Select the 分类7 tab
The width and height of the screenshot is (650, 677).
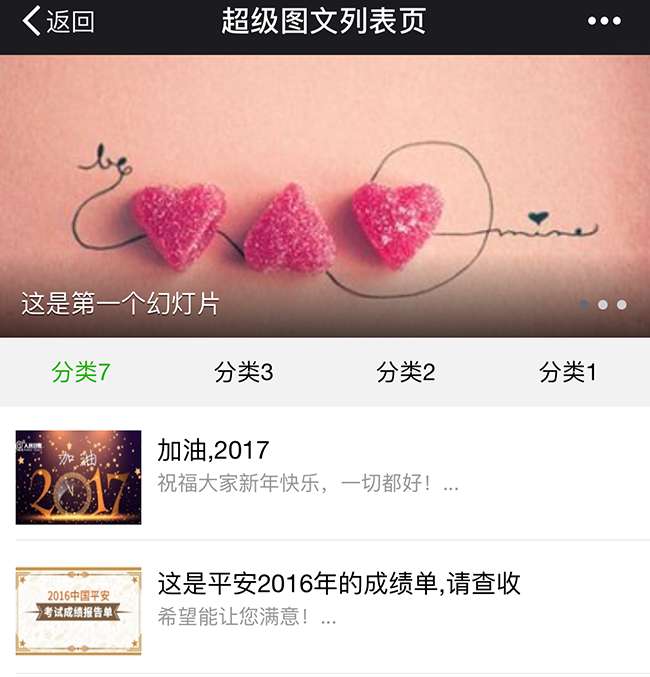(81, 373)
